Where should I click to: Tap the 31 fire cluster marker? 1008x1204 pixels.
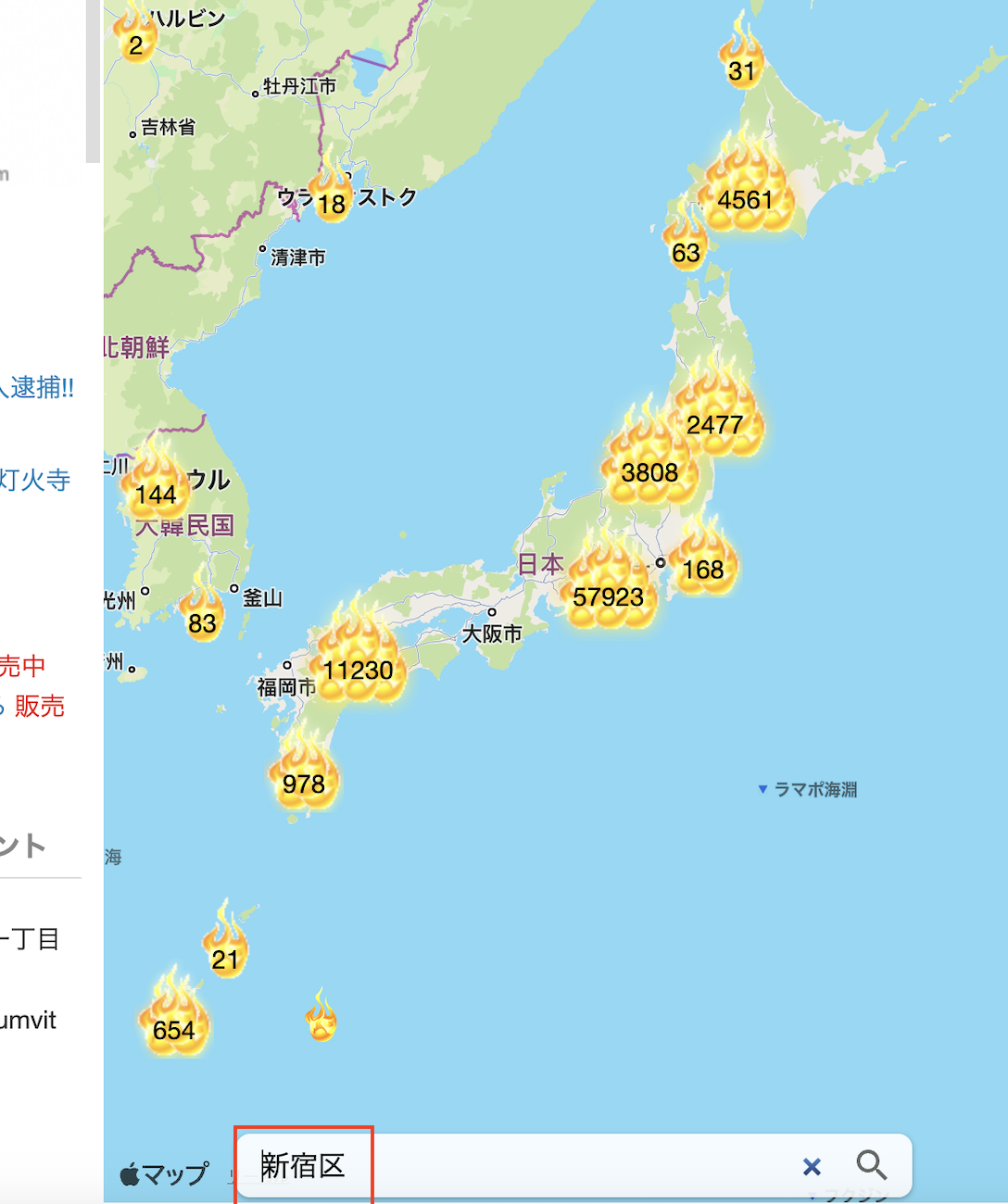click(741, 65)
